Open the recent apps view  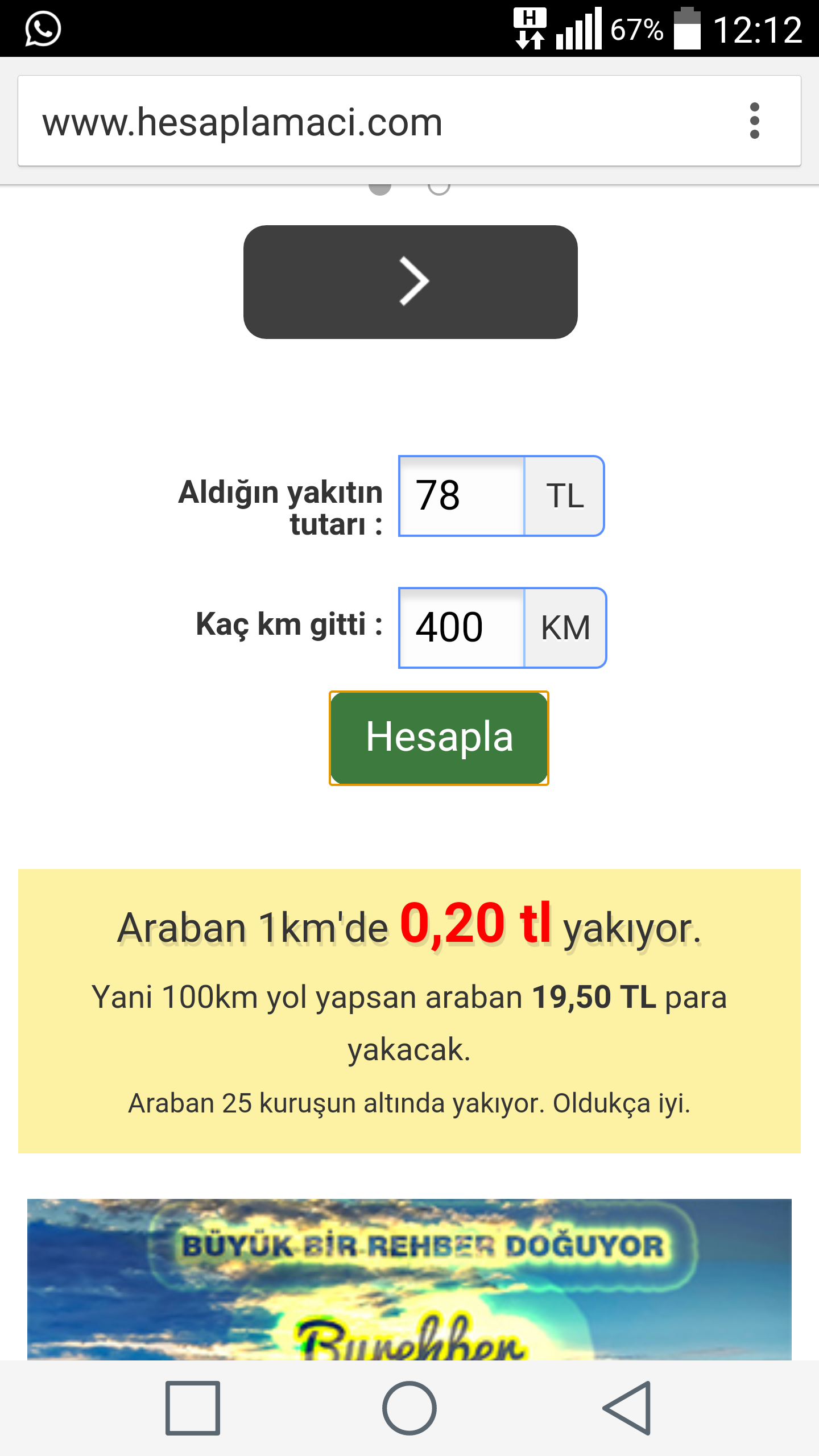(193, 1408)
